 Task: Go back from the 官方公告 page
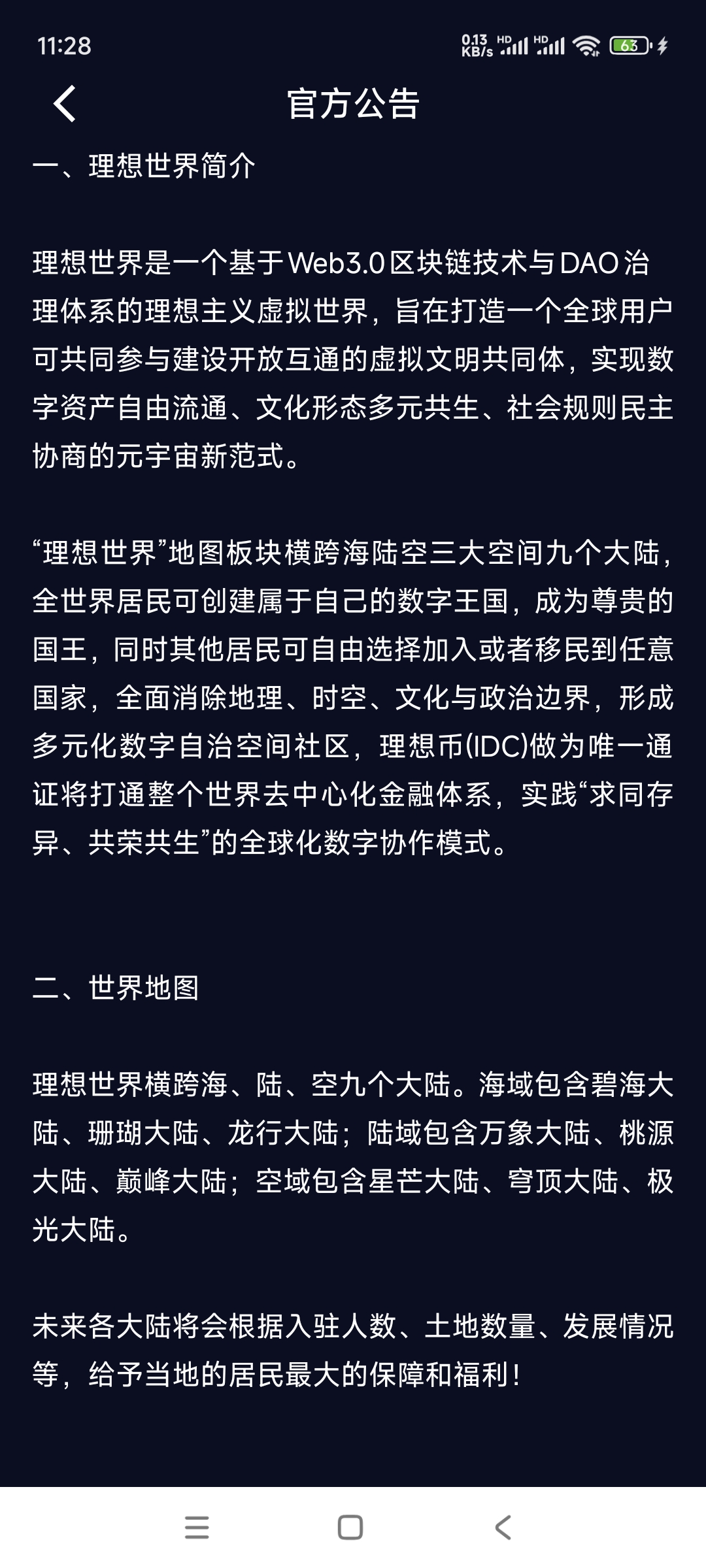[65, 103]
